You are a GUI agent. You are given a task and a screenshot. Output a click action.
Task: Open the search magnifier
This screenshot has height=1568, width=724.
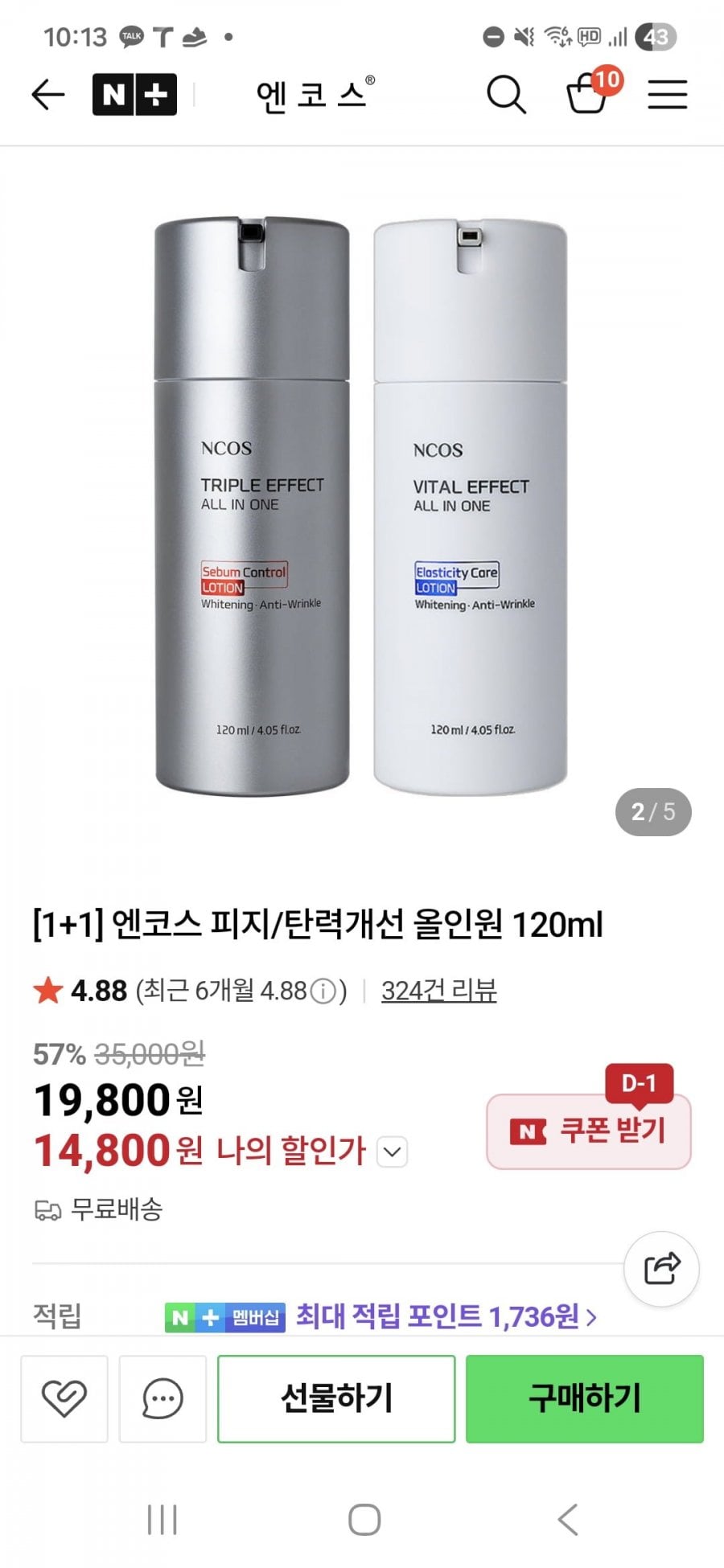506,95
